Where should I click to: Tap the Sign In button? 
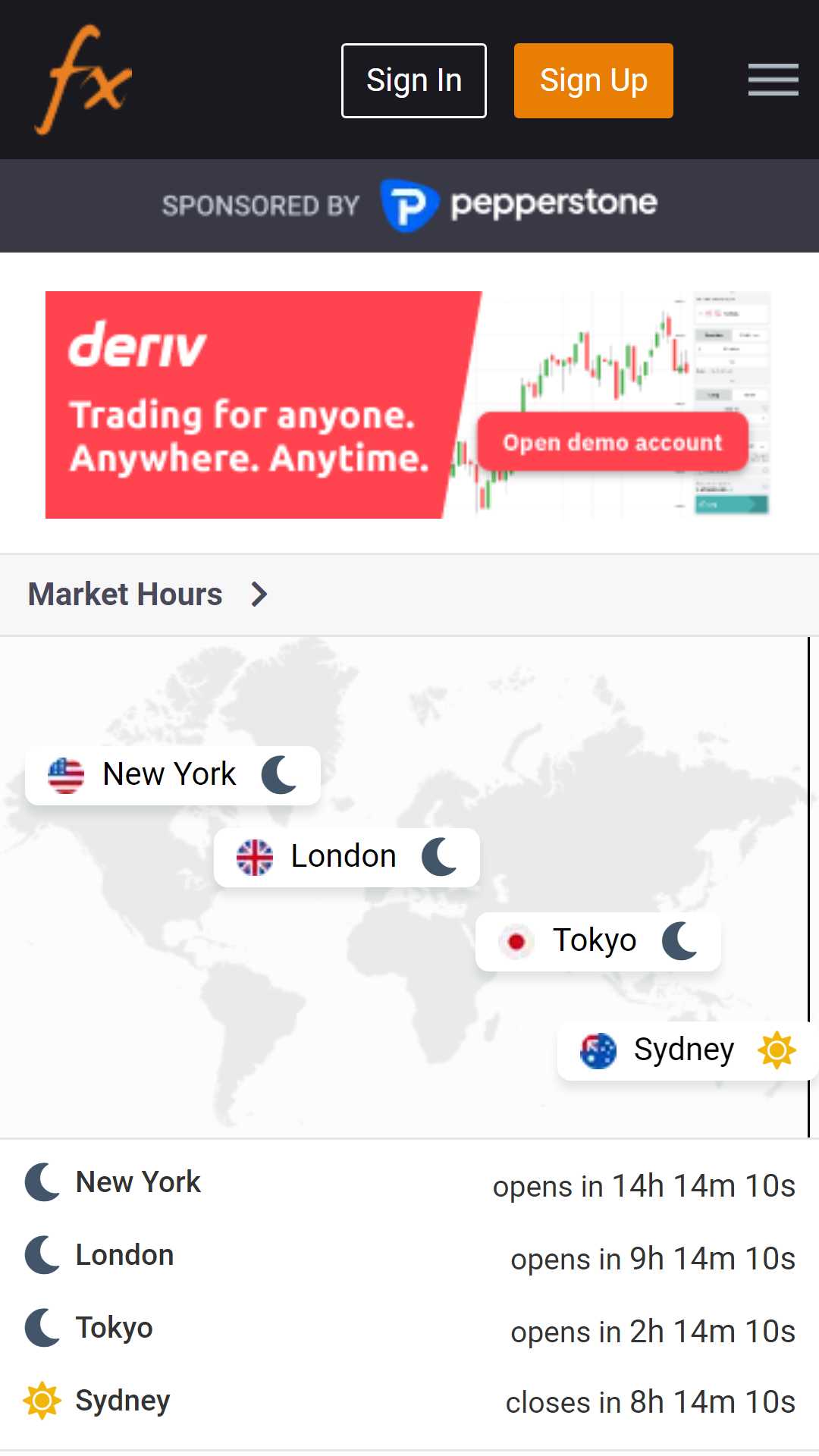413,80
